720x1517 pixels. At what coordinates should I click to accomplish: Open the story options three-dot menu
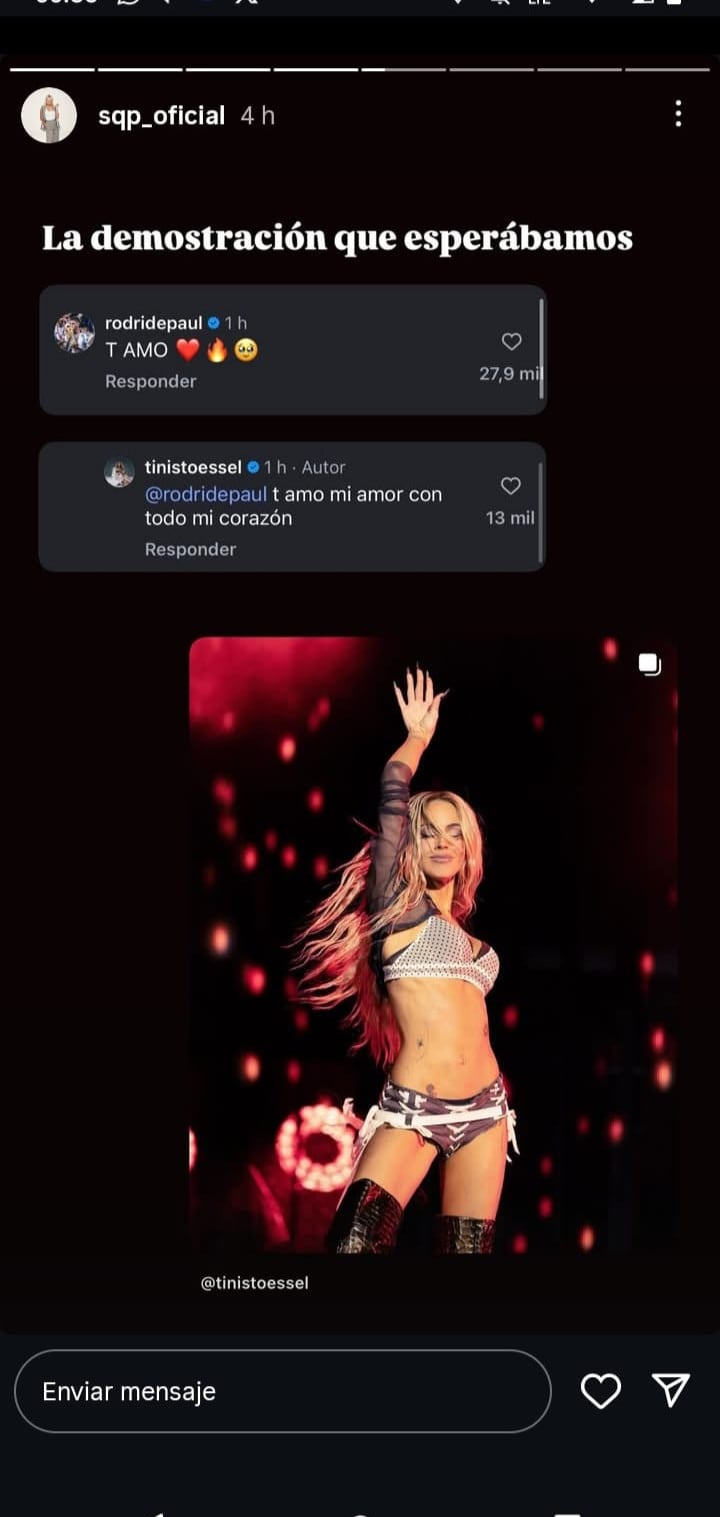click(678, 114)
